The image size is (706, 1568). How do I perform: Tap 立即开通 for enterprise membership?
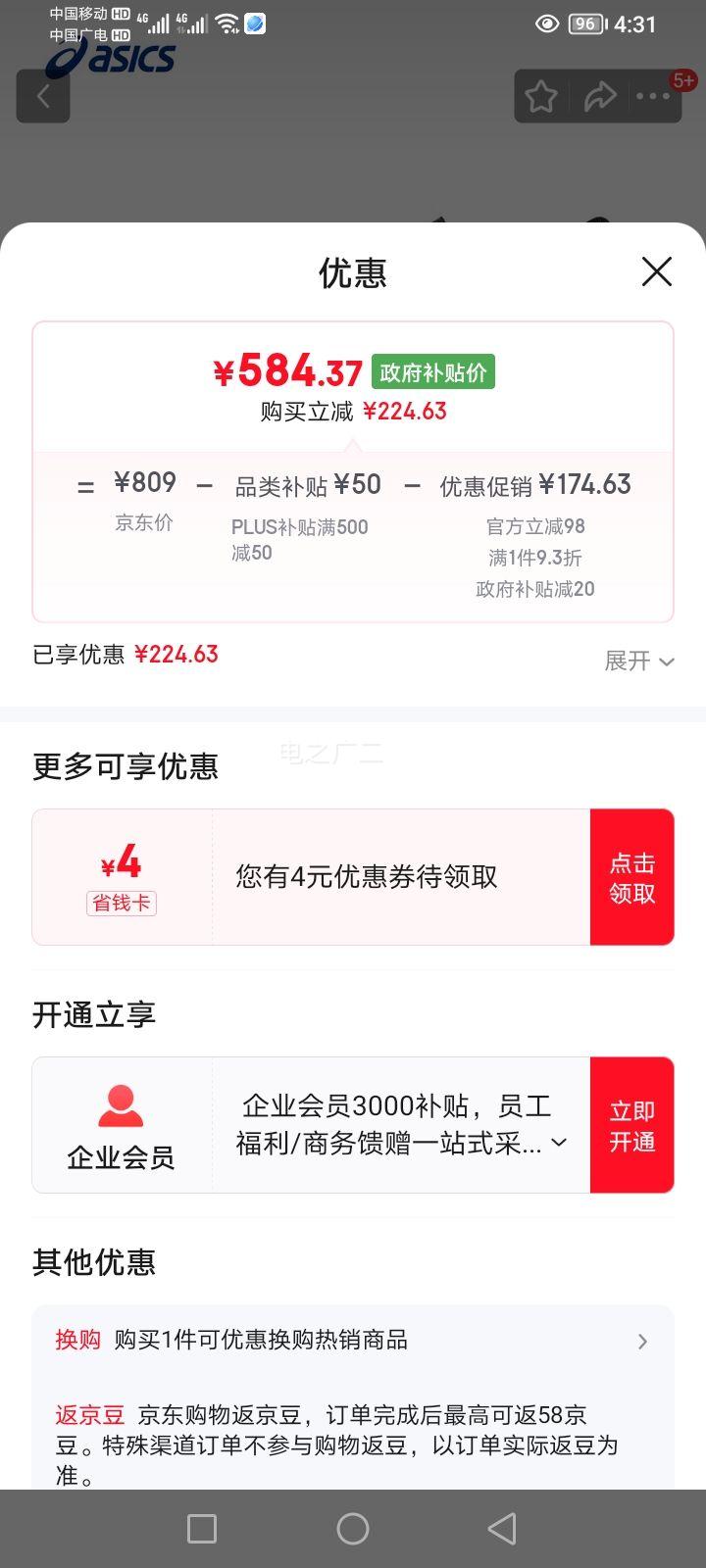(x=631, y=1125)
